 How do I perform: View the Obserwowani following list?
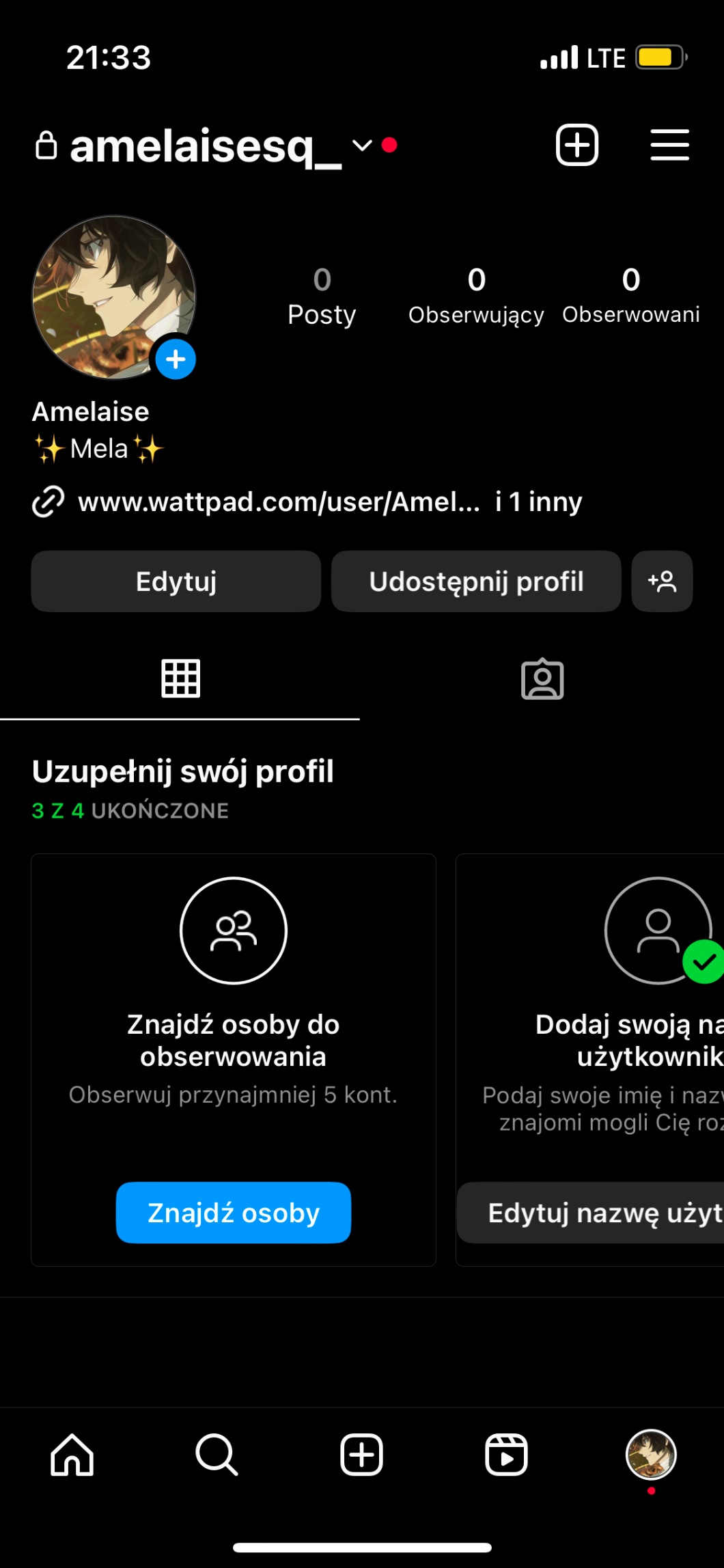pos(630,296)
